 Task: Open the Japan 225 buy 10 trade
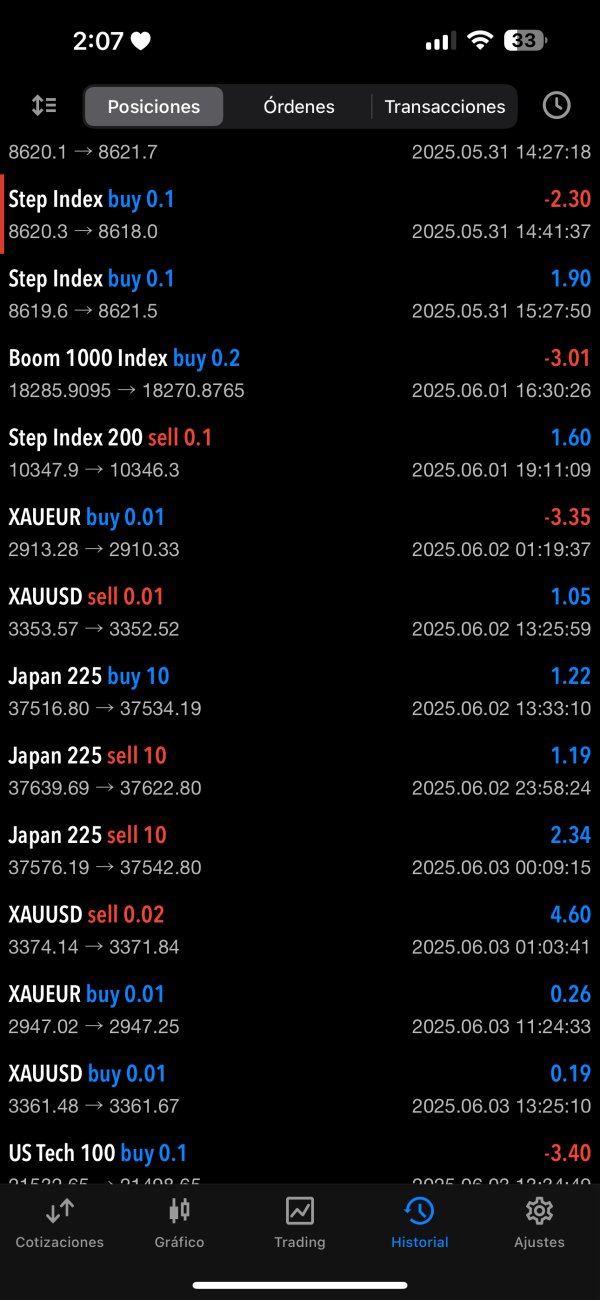pos(300,692)
